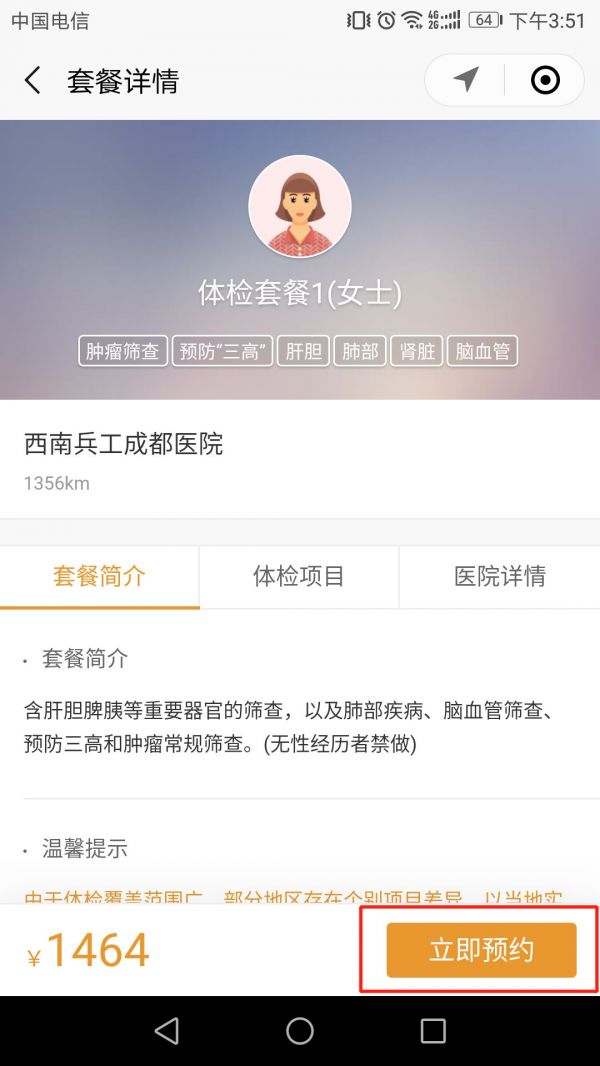Viewport: 600px width, 1066px height.
Task: Tap the system home button
Action: [x=300, y=1031]
